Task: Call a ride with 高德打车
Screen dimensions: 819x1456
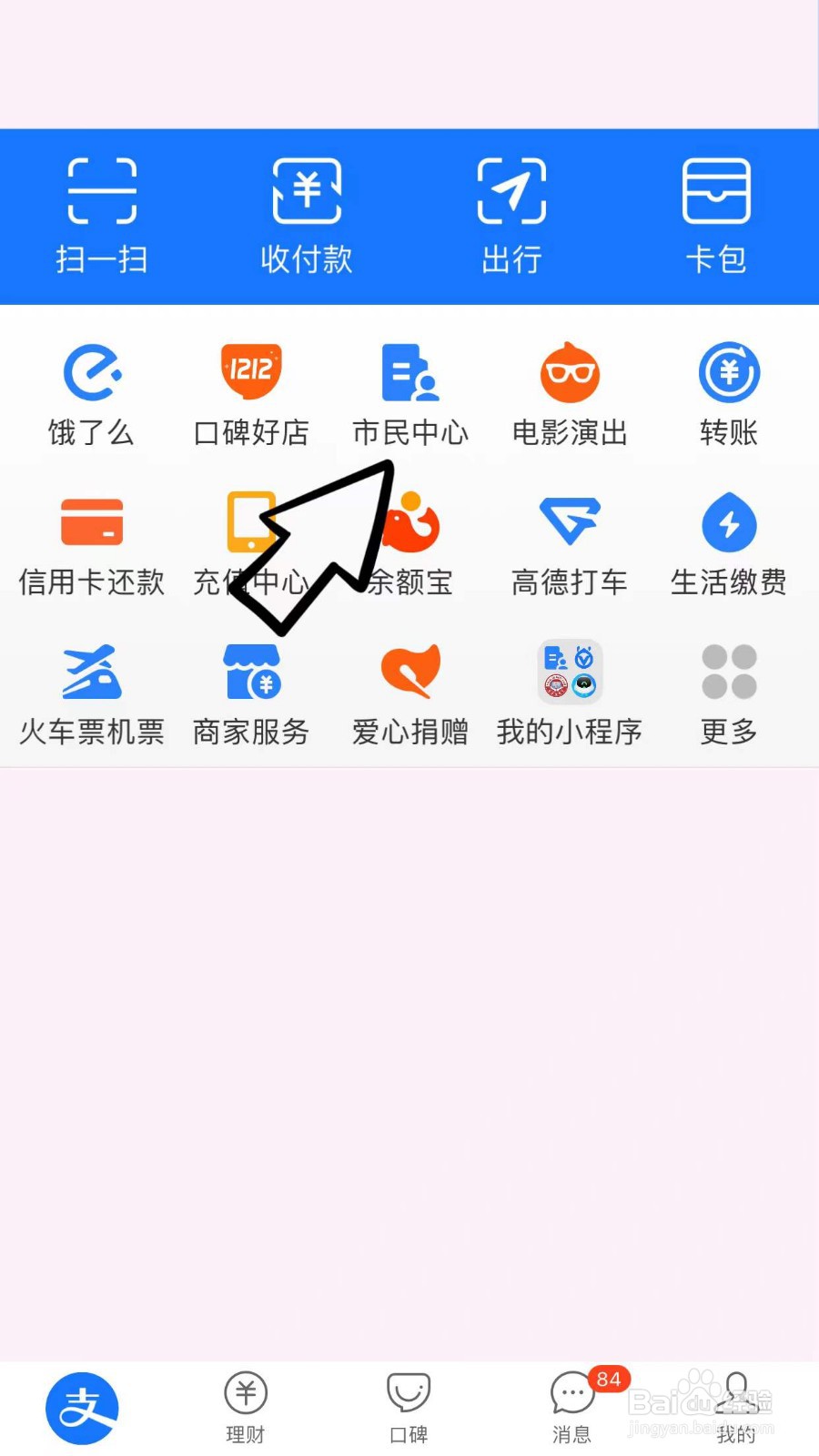Action: coord(570,541)
